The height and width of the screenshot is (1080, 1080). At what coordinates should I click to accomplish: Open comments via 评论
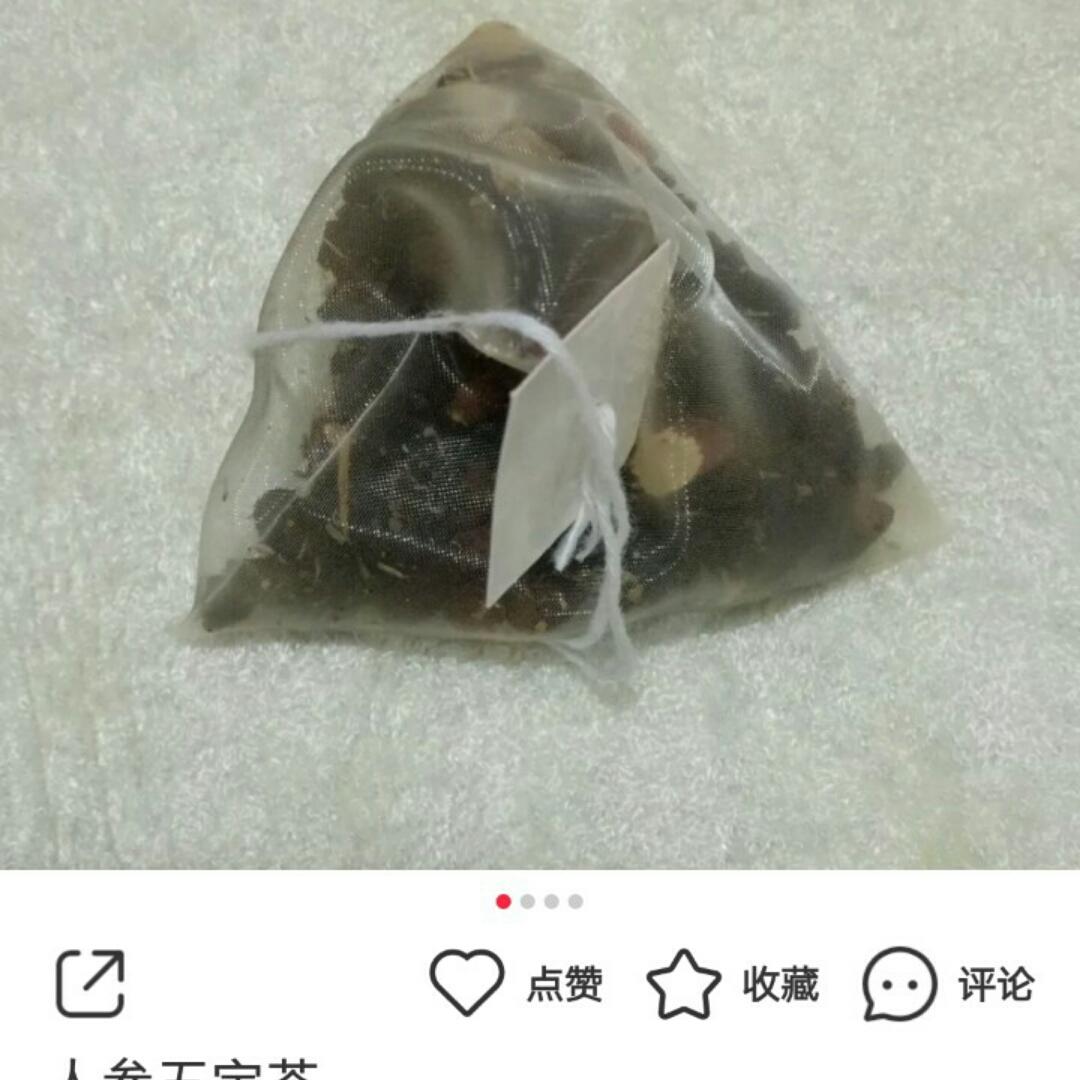[x=948, y=984]
